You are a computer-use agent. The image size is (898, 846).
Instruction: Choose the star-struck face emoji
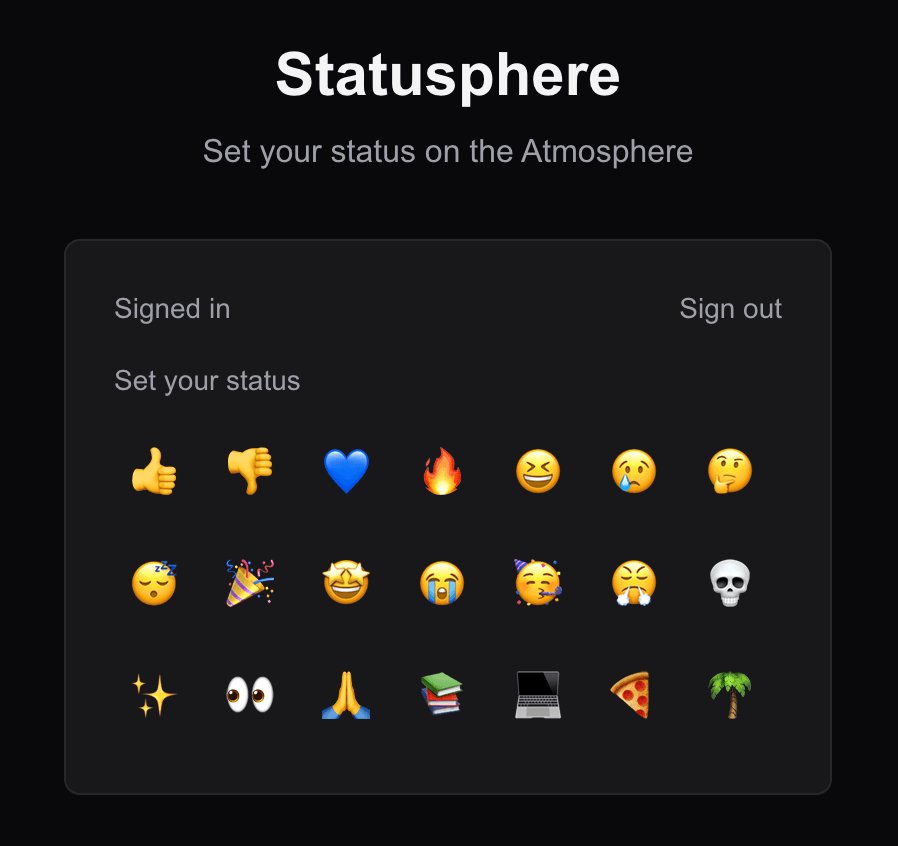(x=346, y=583)
